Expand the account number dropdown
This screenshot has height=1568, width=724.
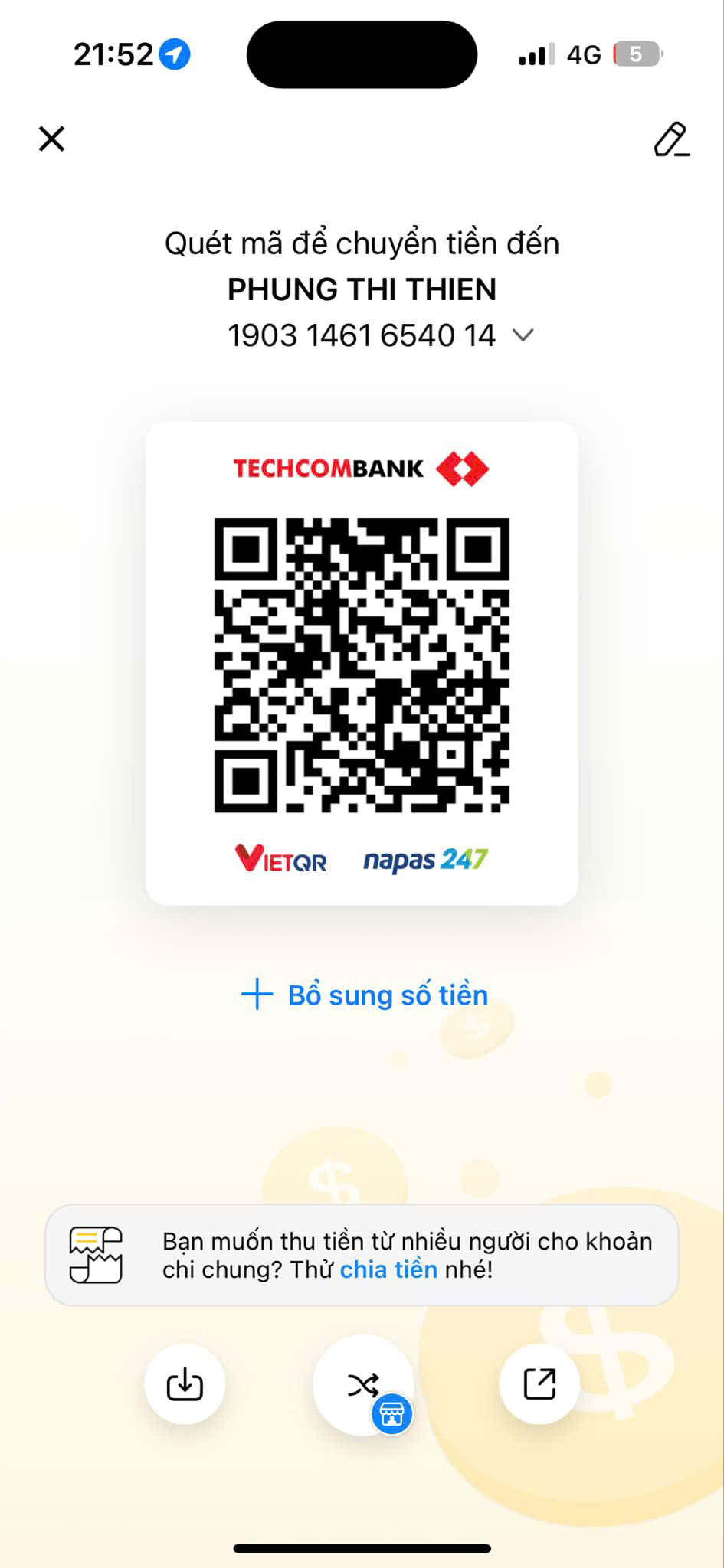coord(523,335)
